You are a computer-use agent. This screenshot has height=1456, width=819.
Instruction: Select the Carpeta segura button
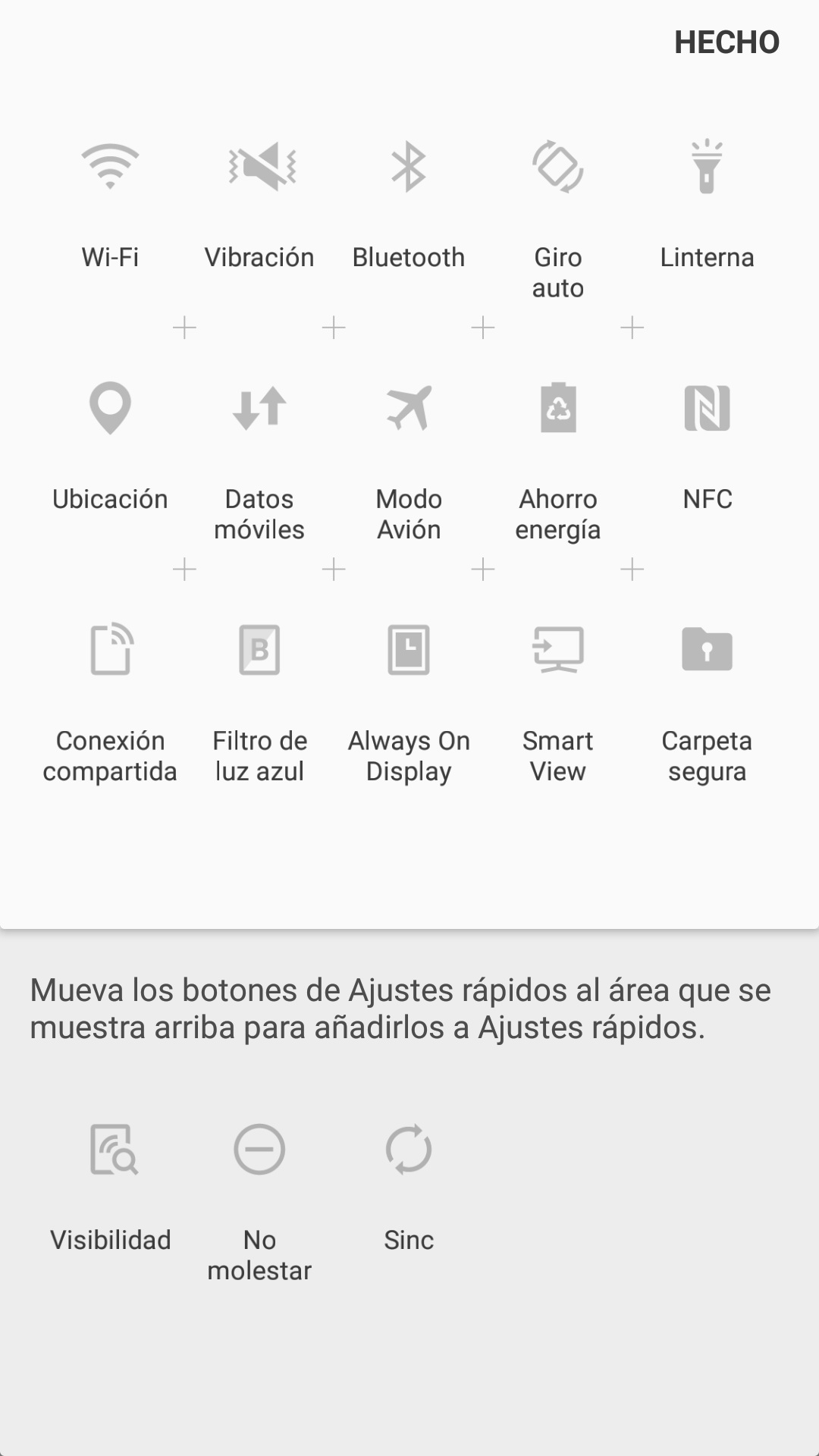[707, 650]
